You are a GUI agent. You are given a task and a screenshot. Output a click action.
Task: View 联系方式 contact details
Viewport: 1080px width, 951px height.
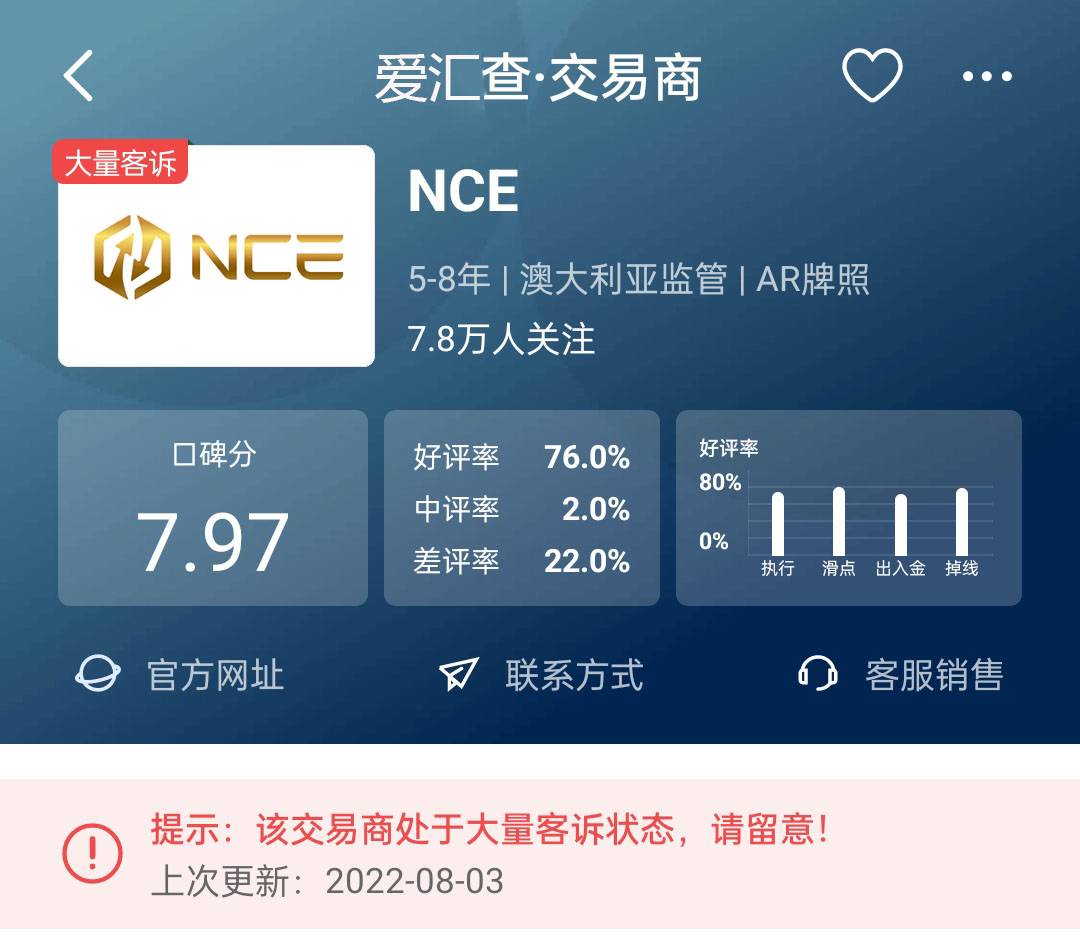pyautogui.click(x=541, y=675)
